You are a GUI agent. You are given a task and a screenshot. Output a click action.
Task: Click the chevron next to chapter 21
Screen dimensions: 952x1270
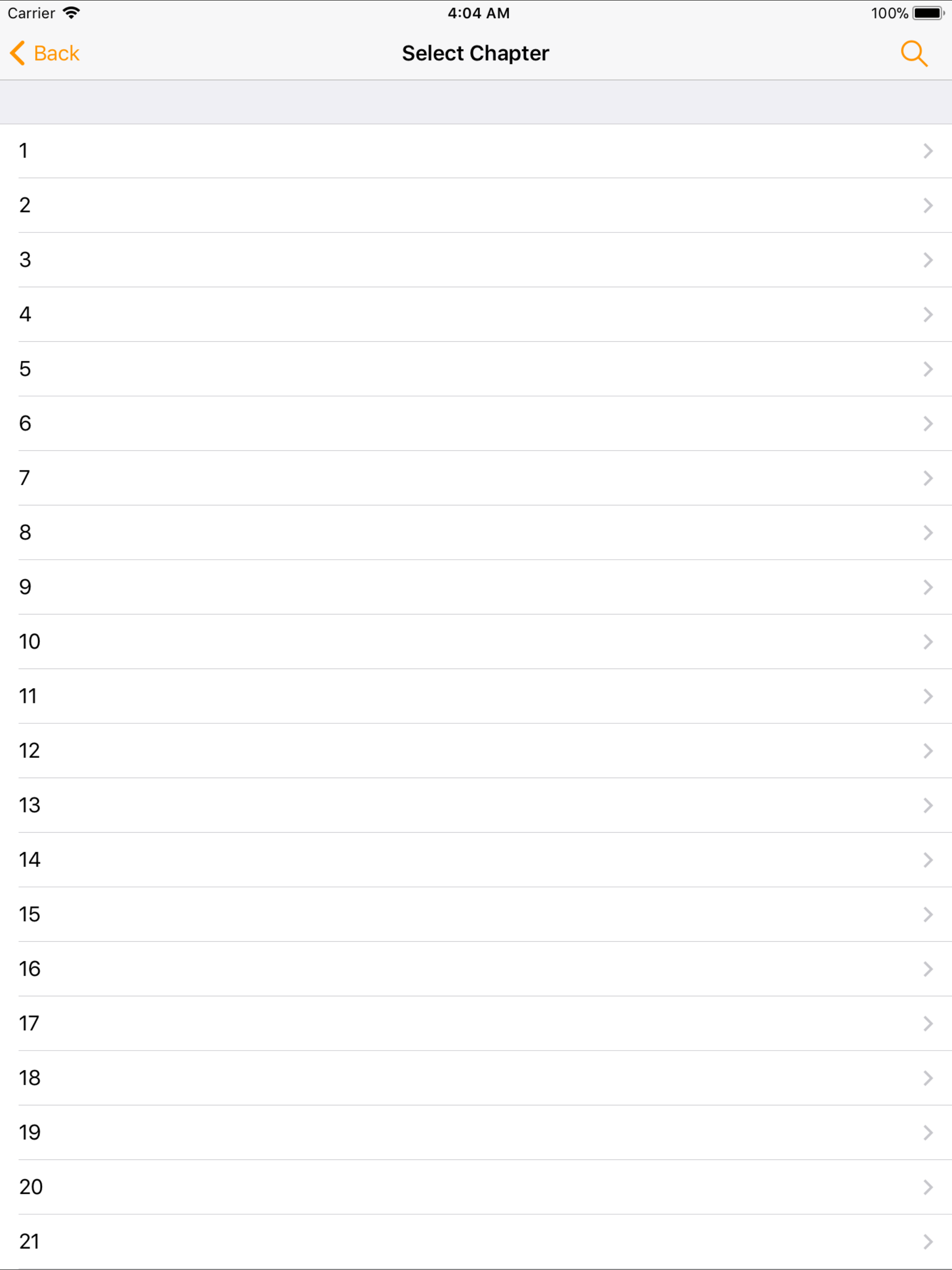[x=928, y=1241]
